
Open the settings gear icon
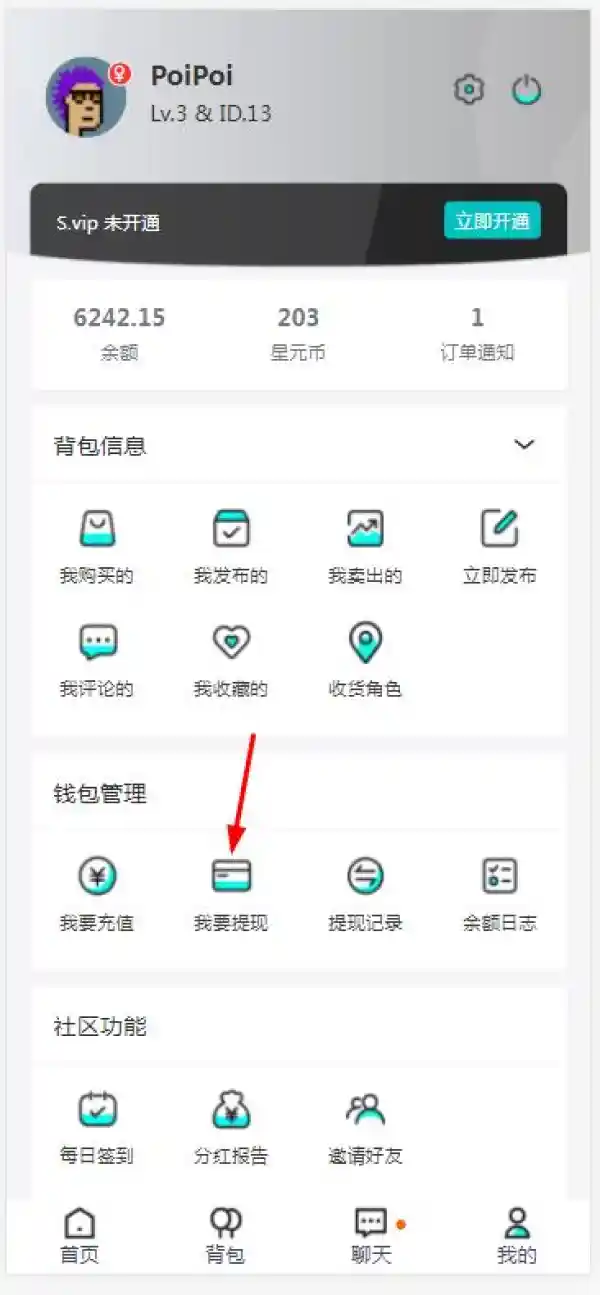468,90
